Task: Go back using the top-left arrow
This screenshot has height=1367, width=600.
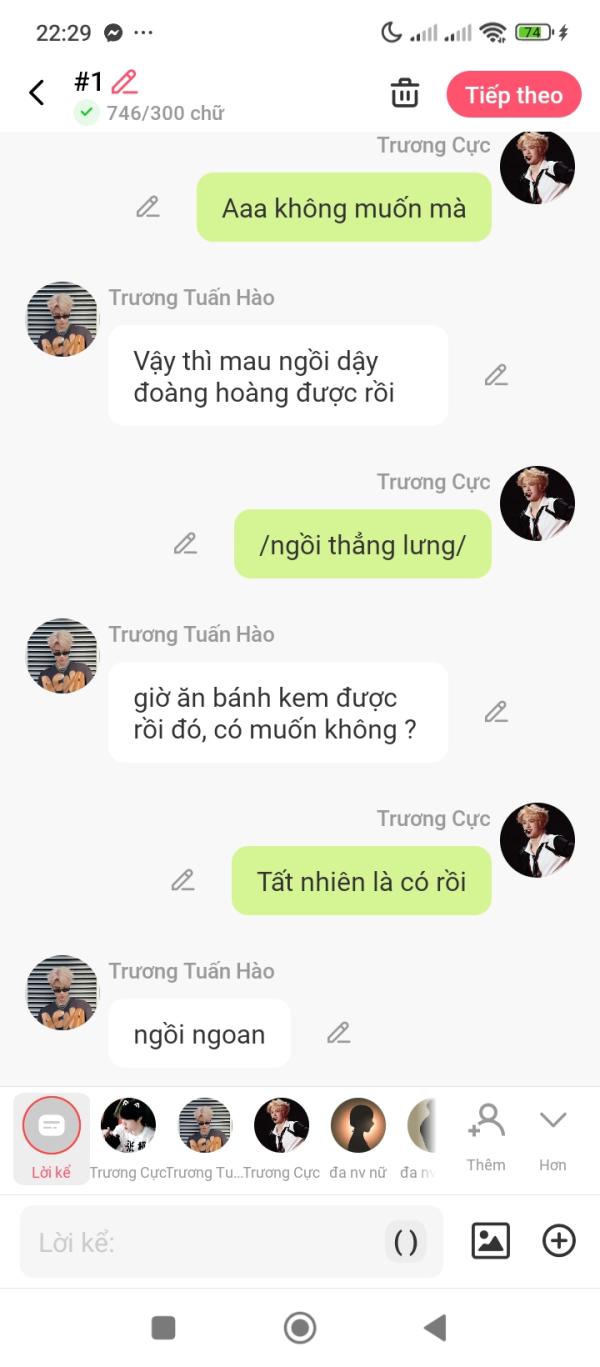Action: click(x=37, y=93)
